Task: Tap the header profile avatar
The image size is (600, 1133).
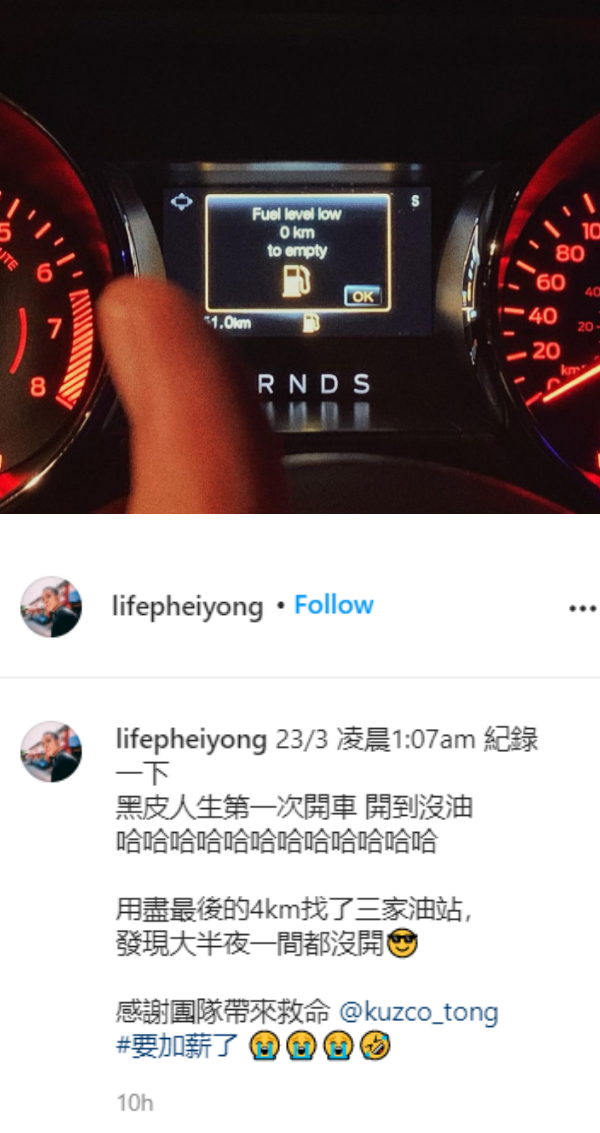Action: point(51,607)
